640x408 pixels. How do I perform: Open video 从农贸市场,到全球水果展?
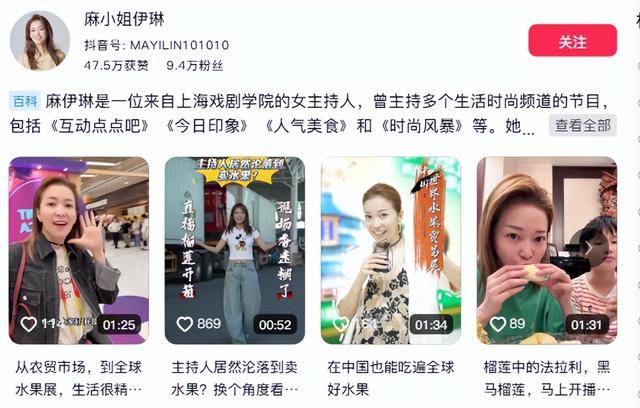tap(78, 250)
